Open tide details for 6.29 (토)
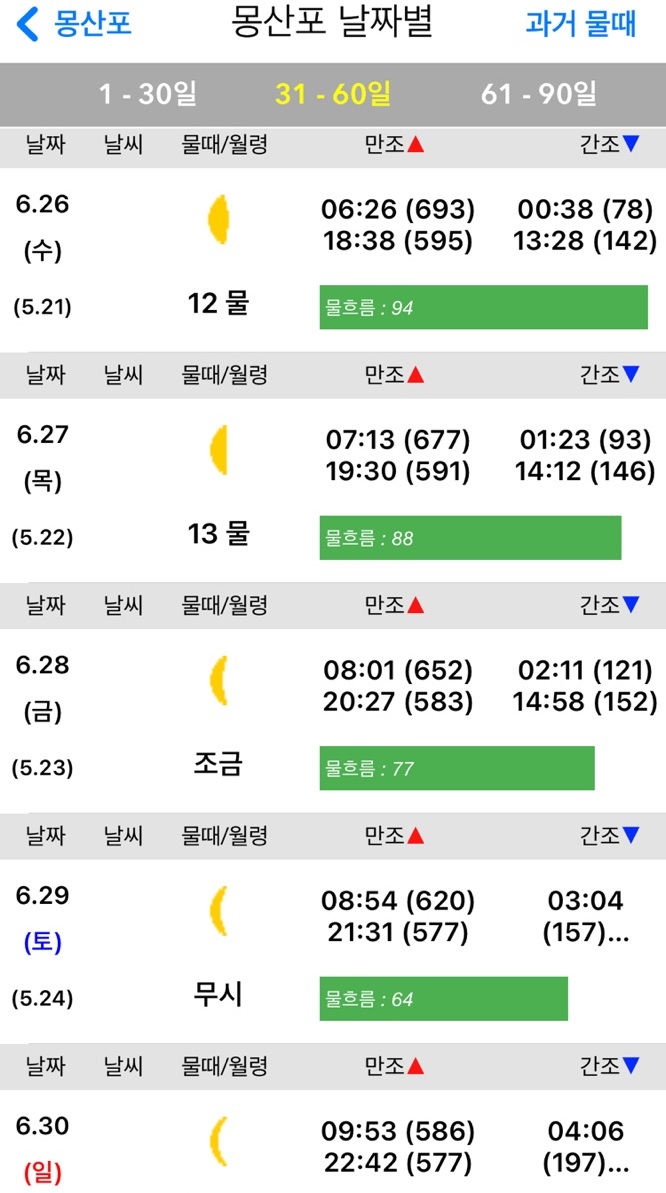This screenshot has height=1193, width=666. pos(333,951)
